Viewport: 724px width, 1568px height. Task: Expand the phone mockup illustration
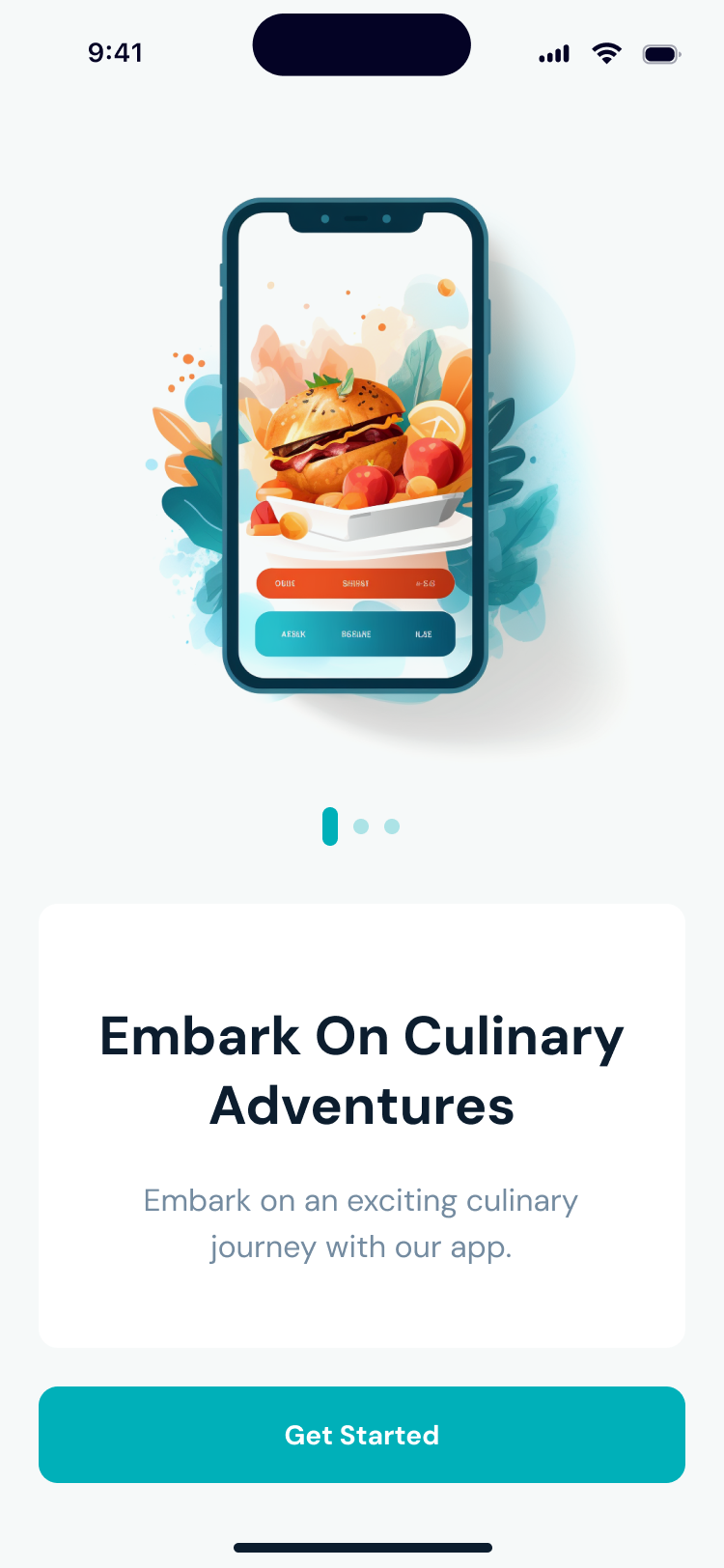pyautogui.click(x=357, y=444)
